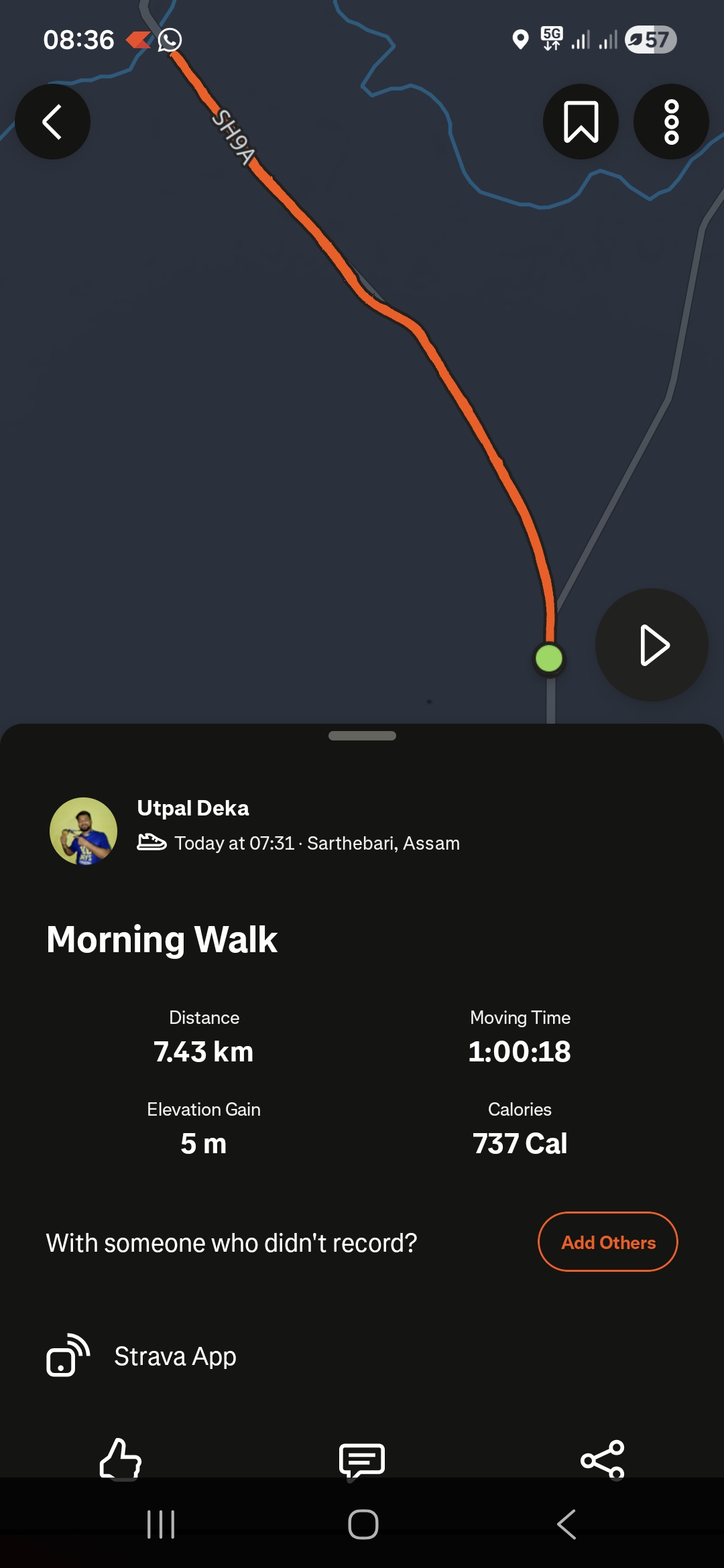Open Utpal Deka's profile picture
The image size is (724, 1568).
tap(84, 831)
